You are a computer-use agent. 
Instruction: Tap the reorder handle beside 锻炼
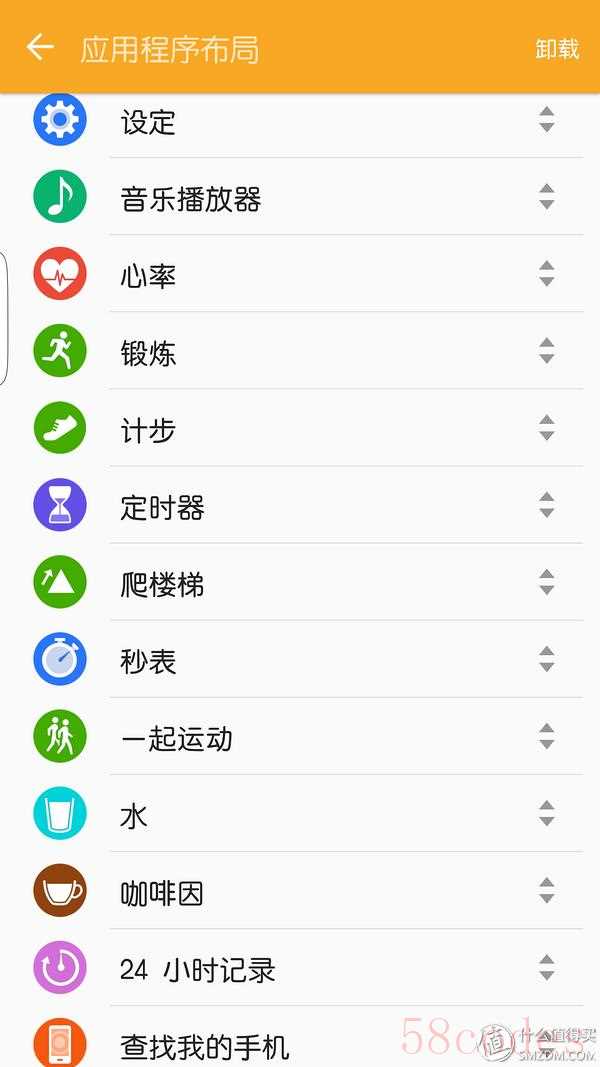[x=546, y=351]
